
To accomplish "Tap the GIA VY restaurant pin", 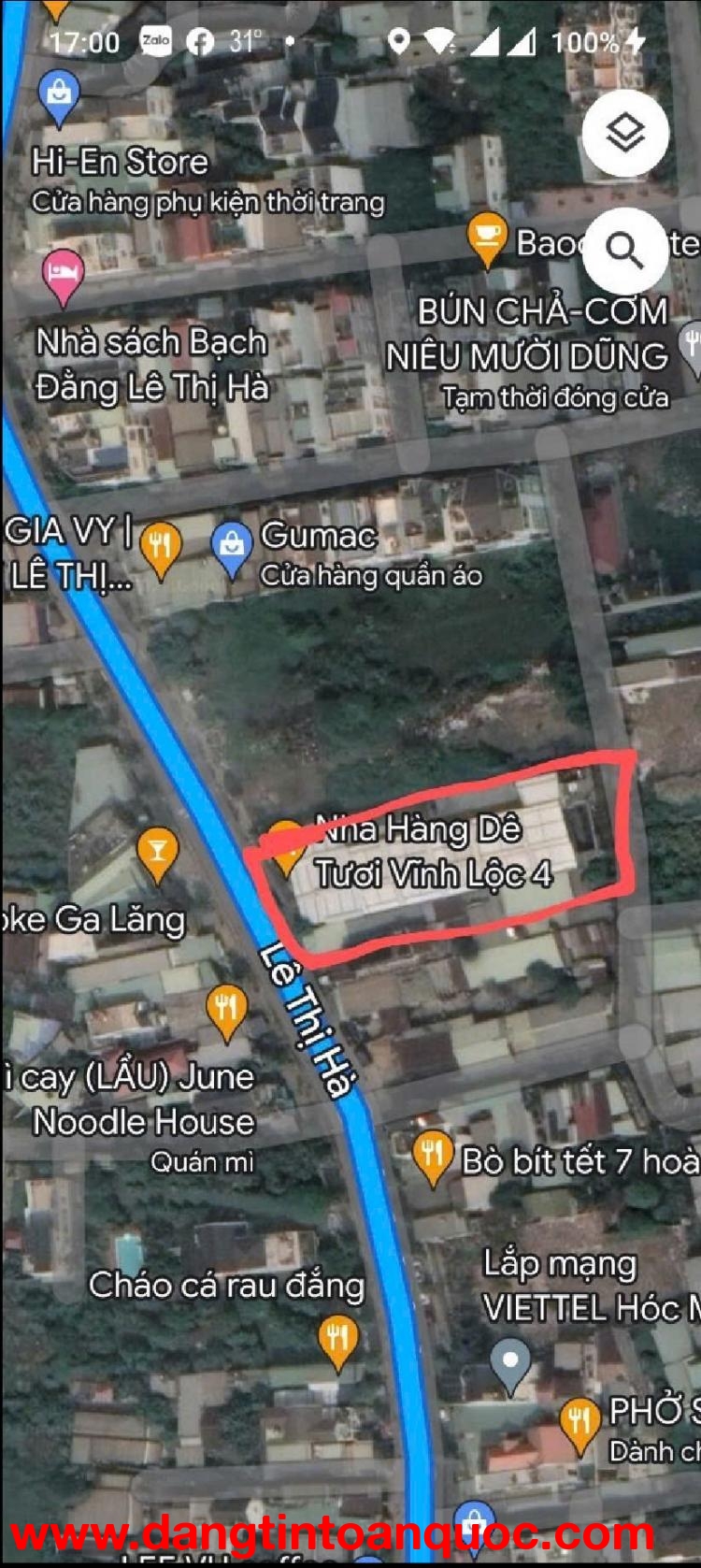I will [x=160, y=545].
